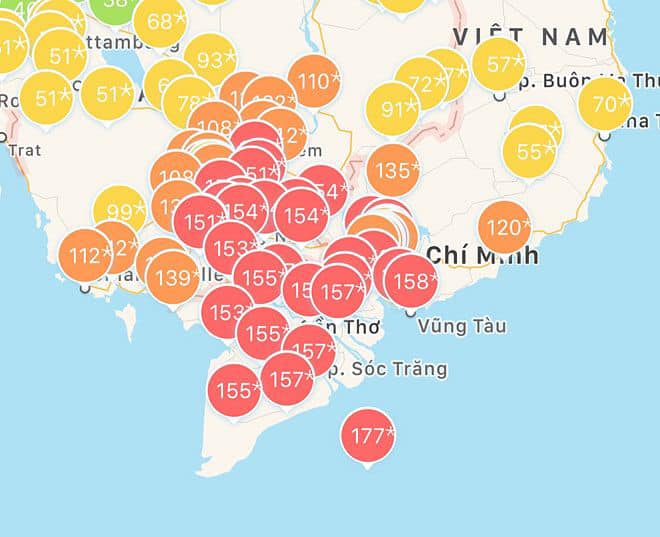Select the 57* station marker

click(x=498, y=63)
